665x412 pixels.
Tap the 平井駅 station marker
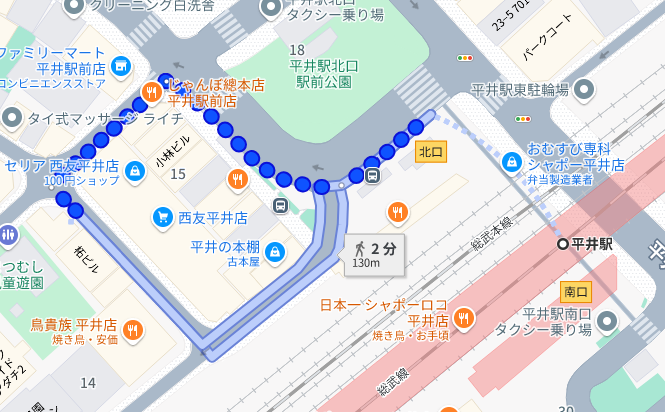tap(563, 243)
